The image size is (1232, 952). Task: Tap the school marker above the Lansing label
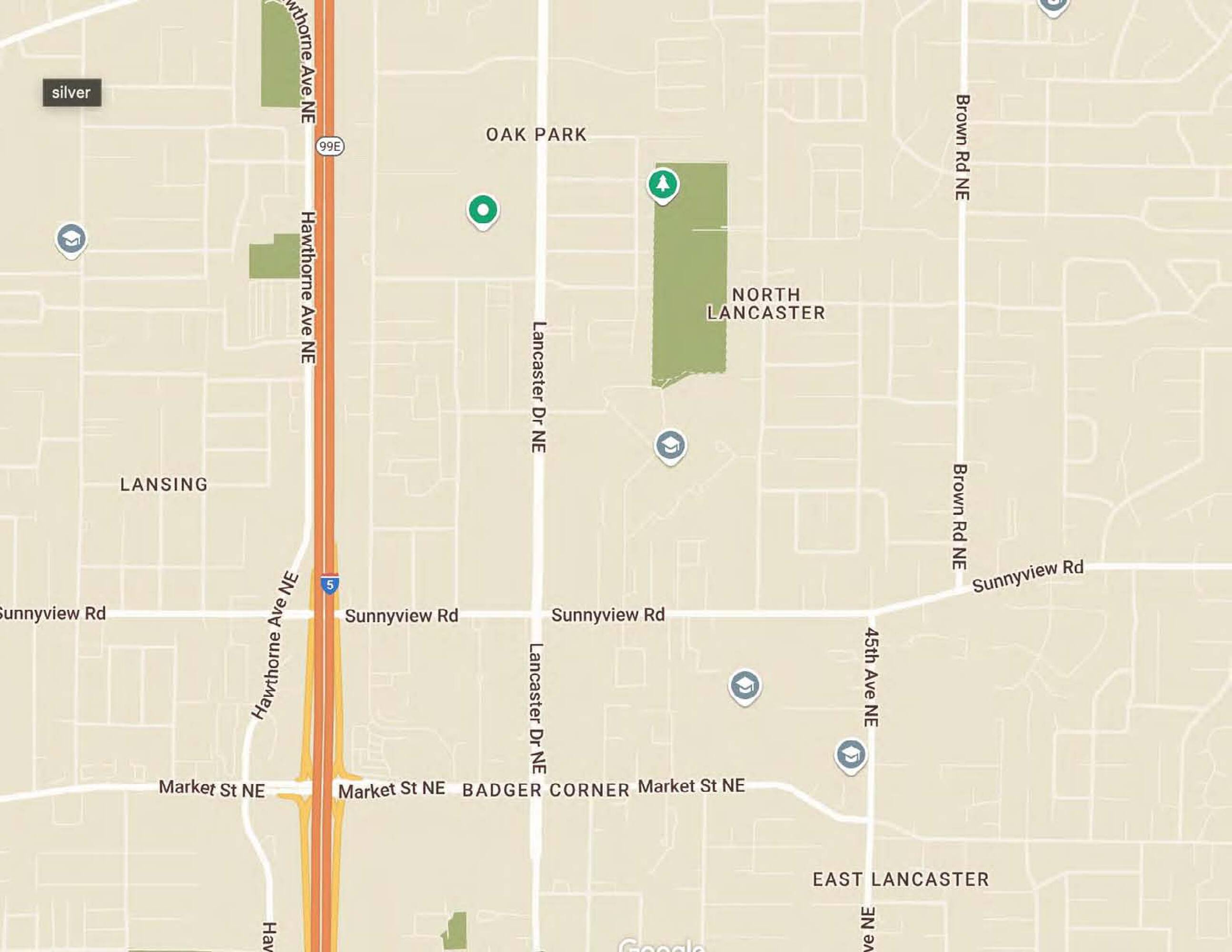(x=71, y=239)
